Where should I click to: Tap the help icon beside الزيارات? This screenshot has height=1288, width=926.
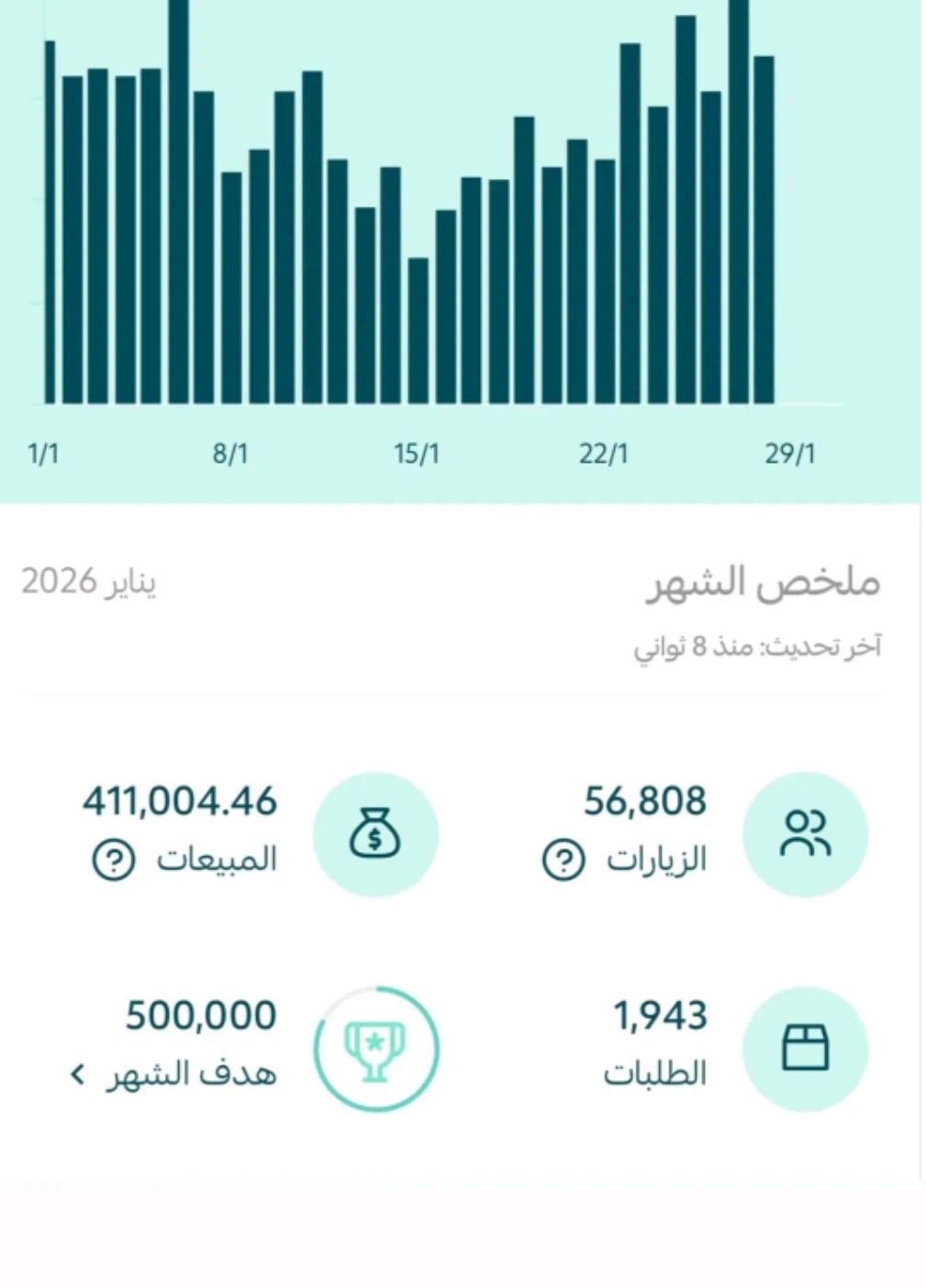click(x=563, y=861)
